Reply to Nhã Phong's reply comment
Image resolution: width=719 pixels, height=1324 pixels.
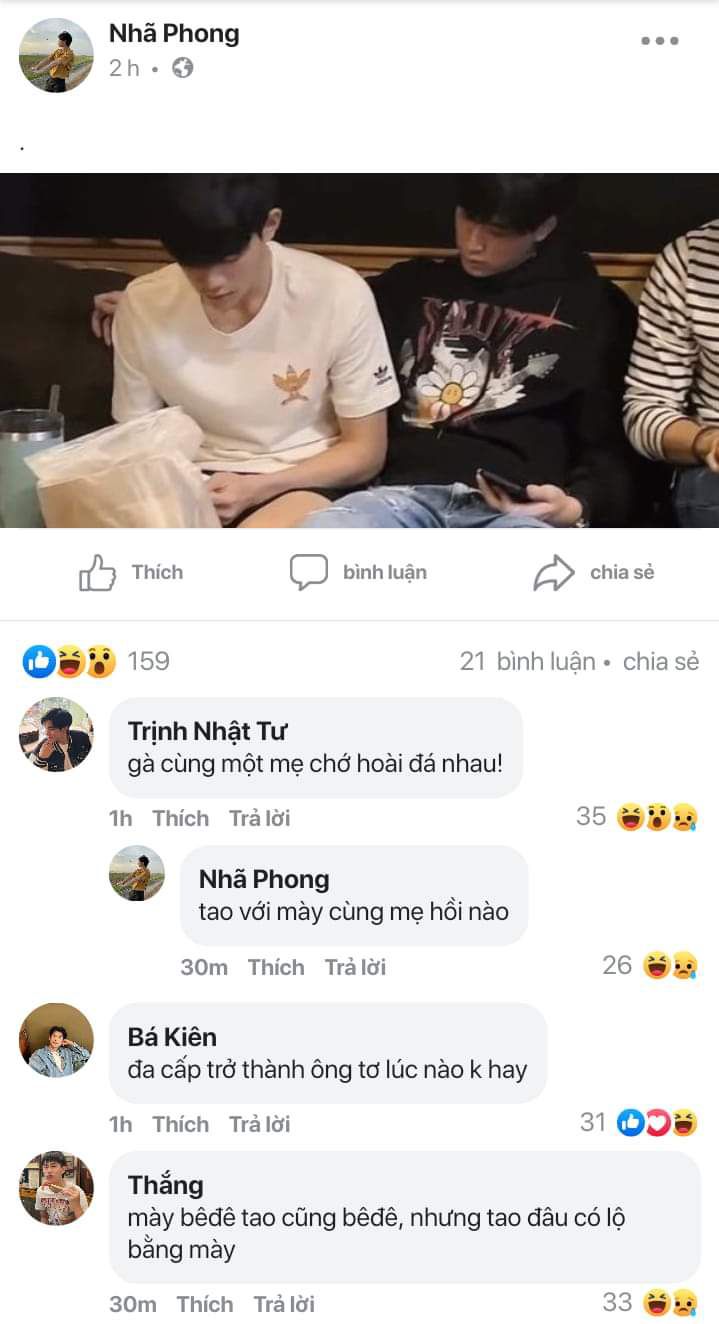tap(355, 967)
